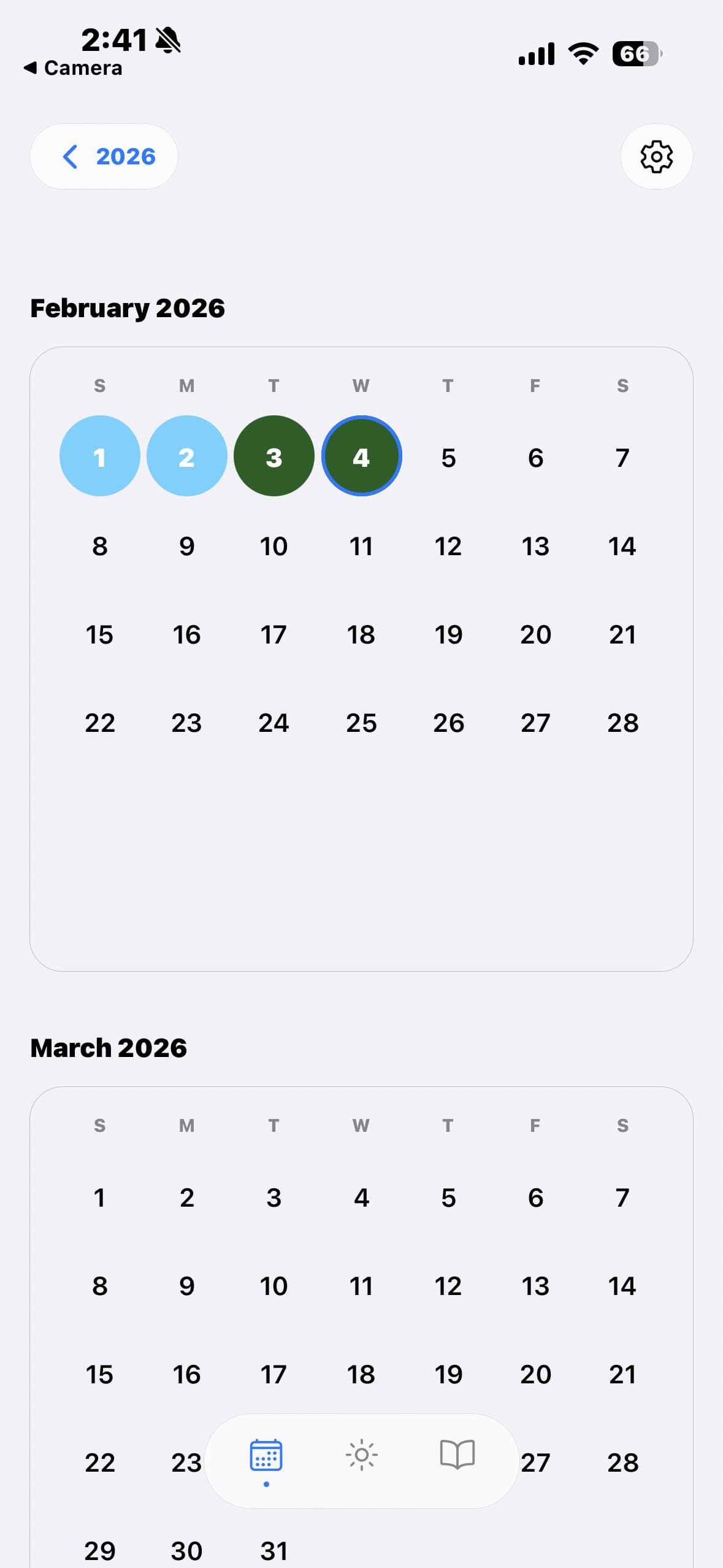
Task: Open the weather view via sun icon
Action: point(362,1453)
